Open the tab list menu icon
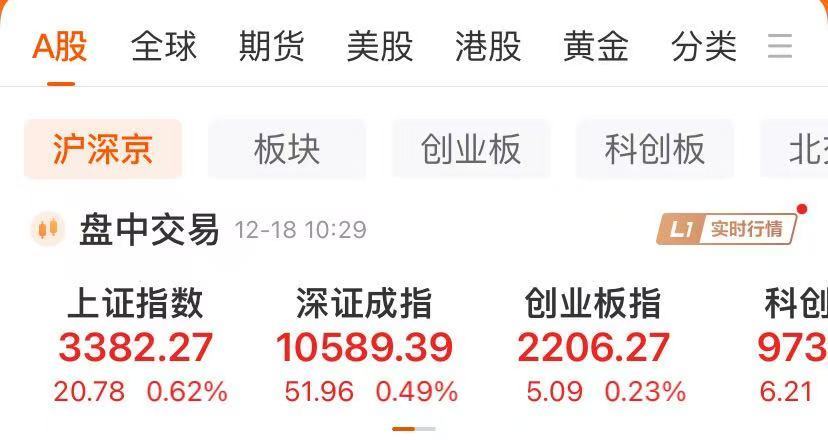Screen dimensions: 828x440 [780, 46]
